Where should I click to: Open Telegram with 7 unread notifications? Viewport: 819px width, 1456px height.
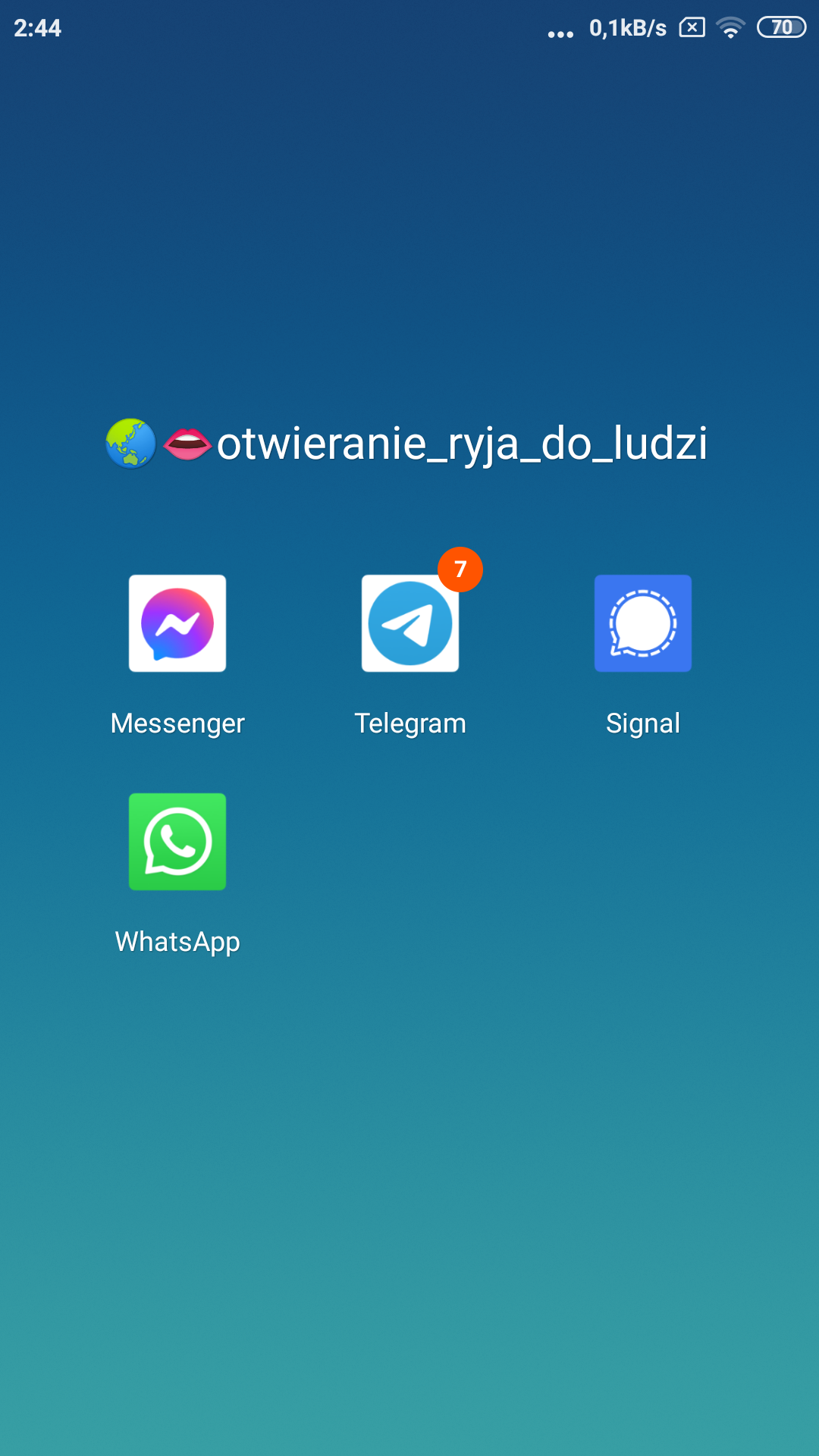[409, 623]
